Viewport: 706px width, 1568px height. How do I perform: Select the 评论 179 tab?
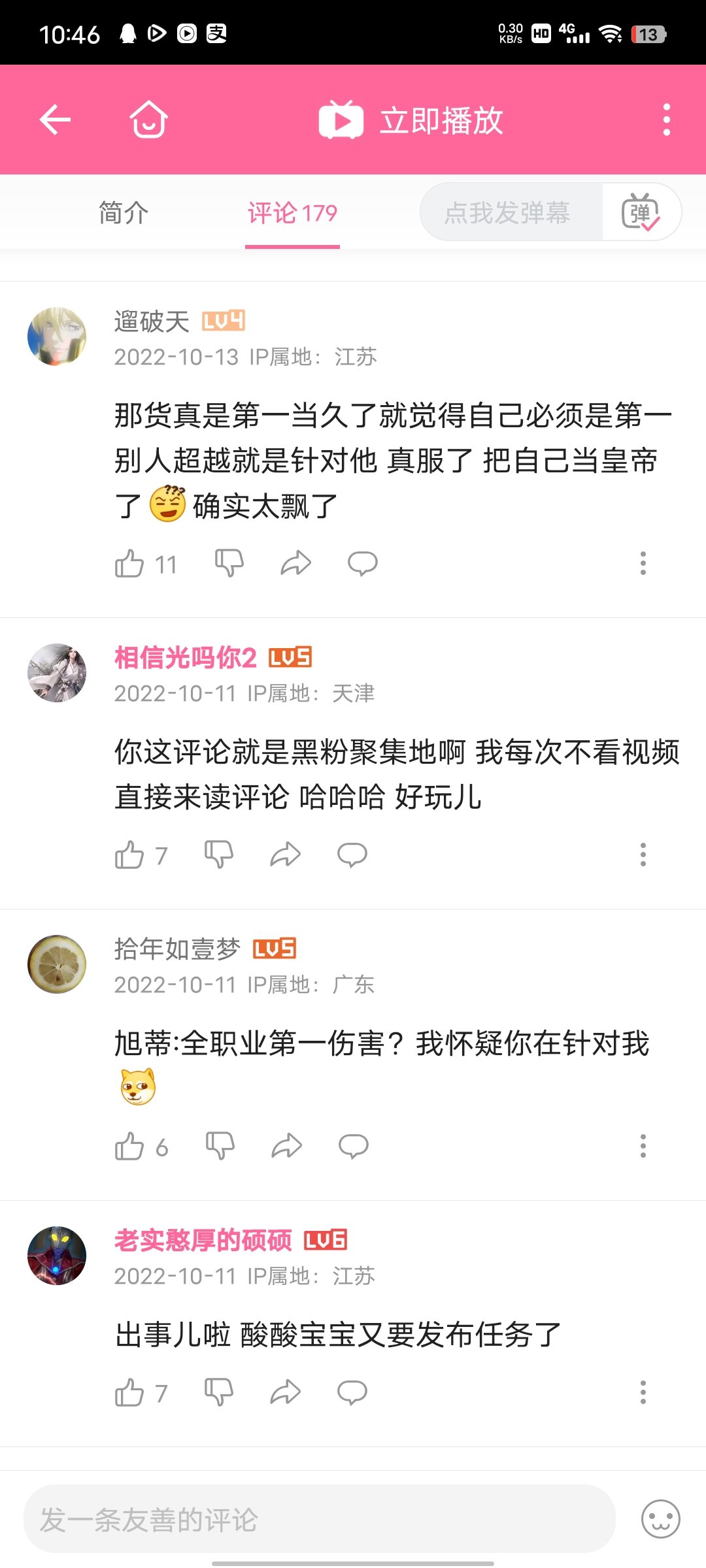[292, 213]
